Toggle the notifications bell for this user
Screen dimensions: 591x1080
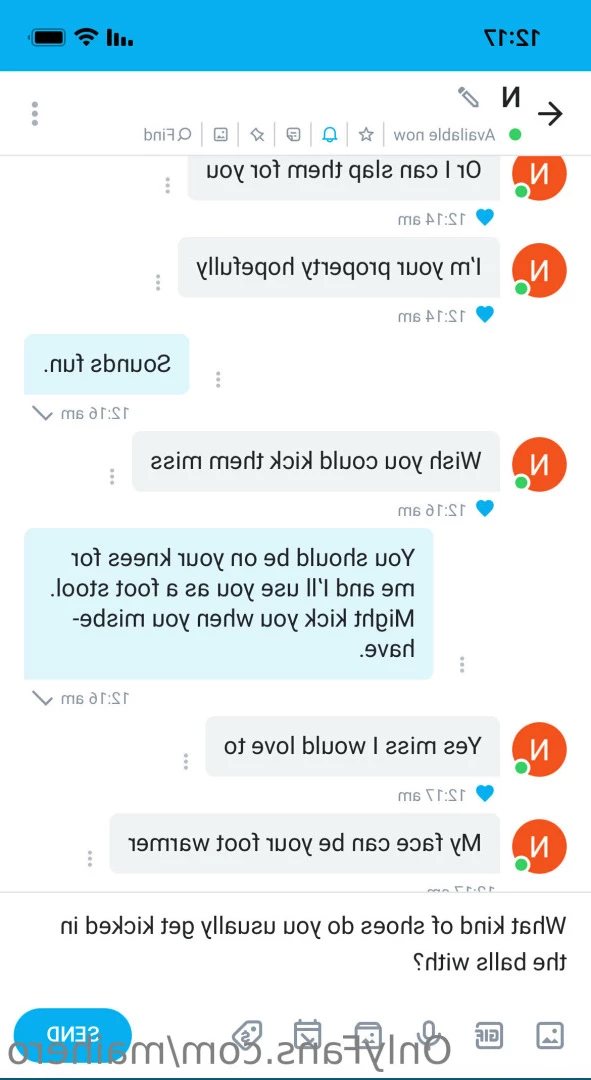pyautogui.click(x=330, y=134)
